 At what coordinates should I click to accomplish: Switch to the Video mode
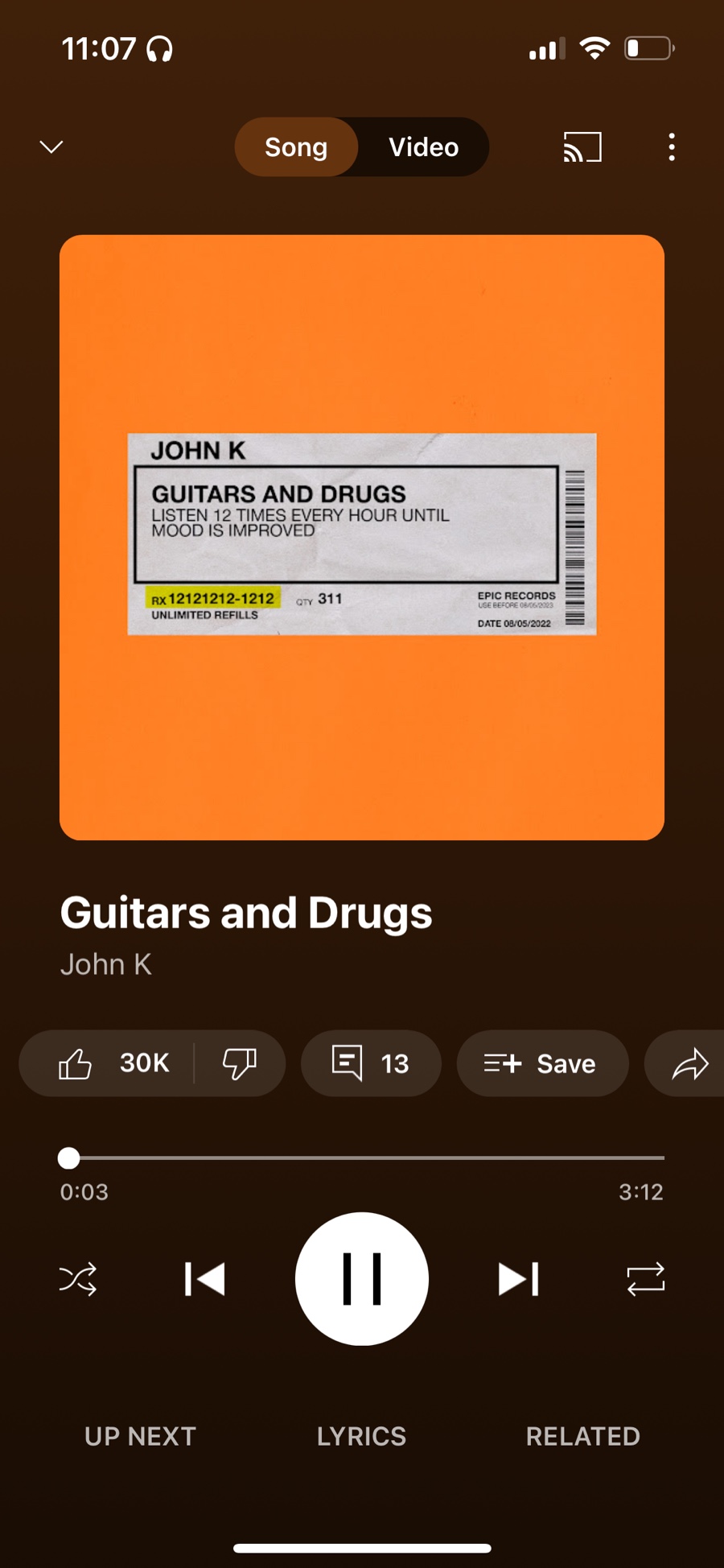click(x=423, y=147)
